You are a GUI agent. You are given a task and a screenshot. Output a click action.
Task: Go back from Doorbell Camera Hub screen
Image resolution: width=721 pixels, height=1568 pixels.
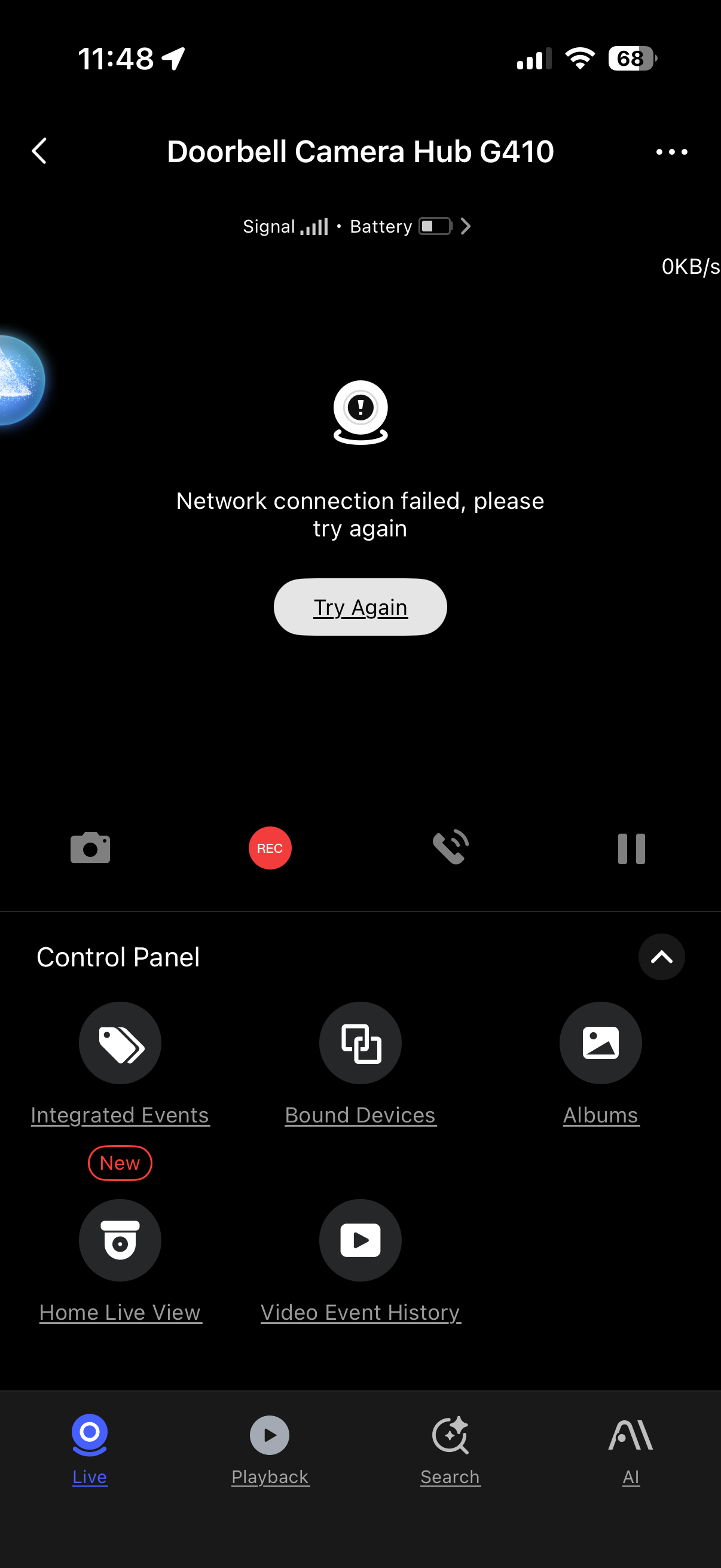point(39,151)
